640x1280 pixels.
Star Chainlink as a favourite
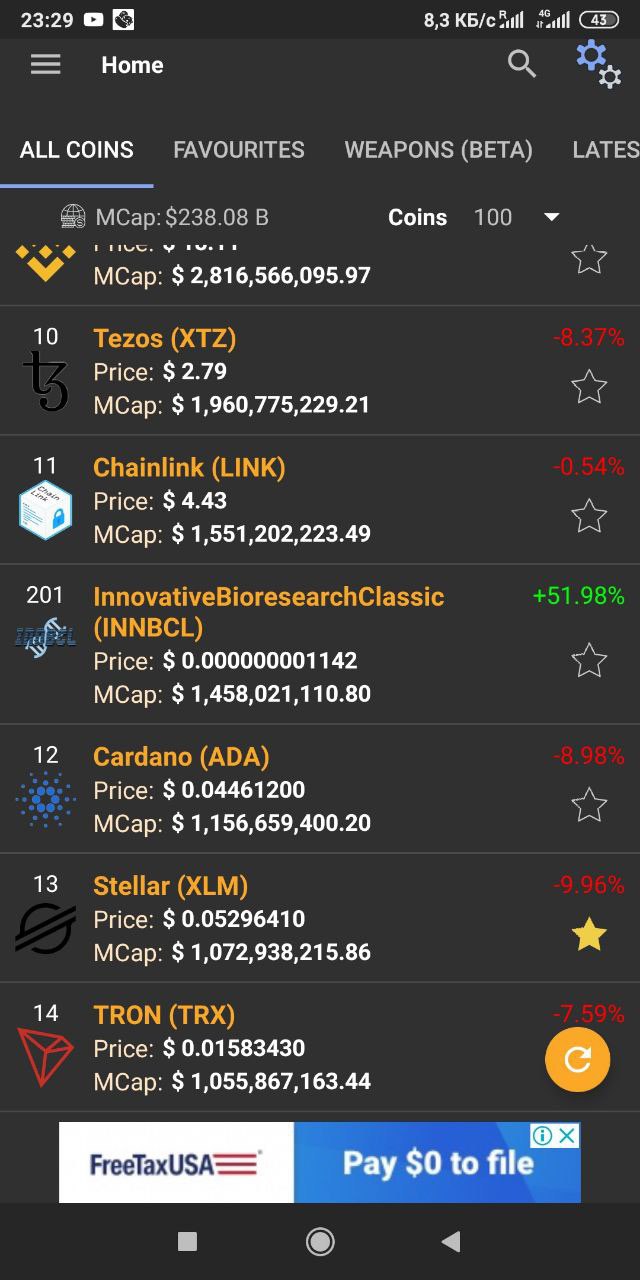[x=589, y=516]
